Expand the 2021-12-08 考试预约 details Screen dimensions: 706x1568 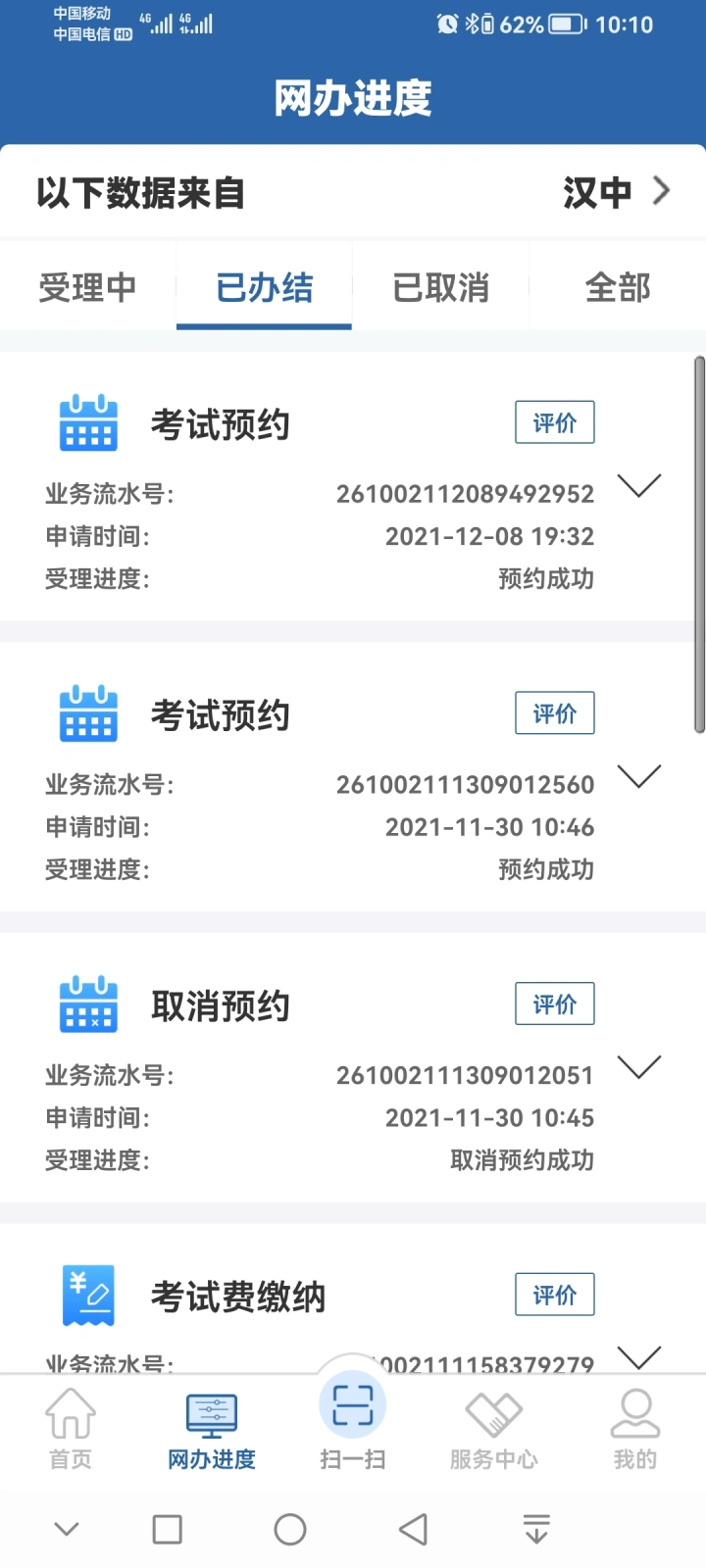coord(639,485)
